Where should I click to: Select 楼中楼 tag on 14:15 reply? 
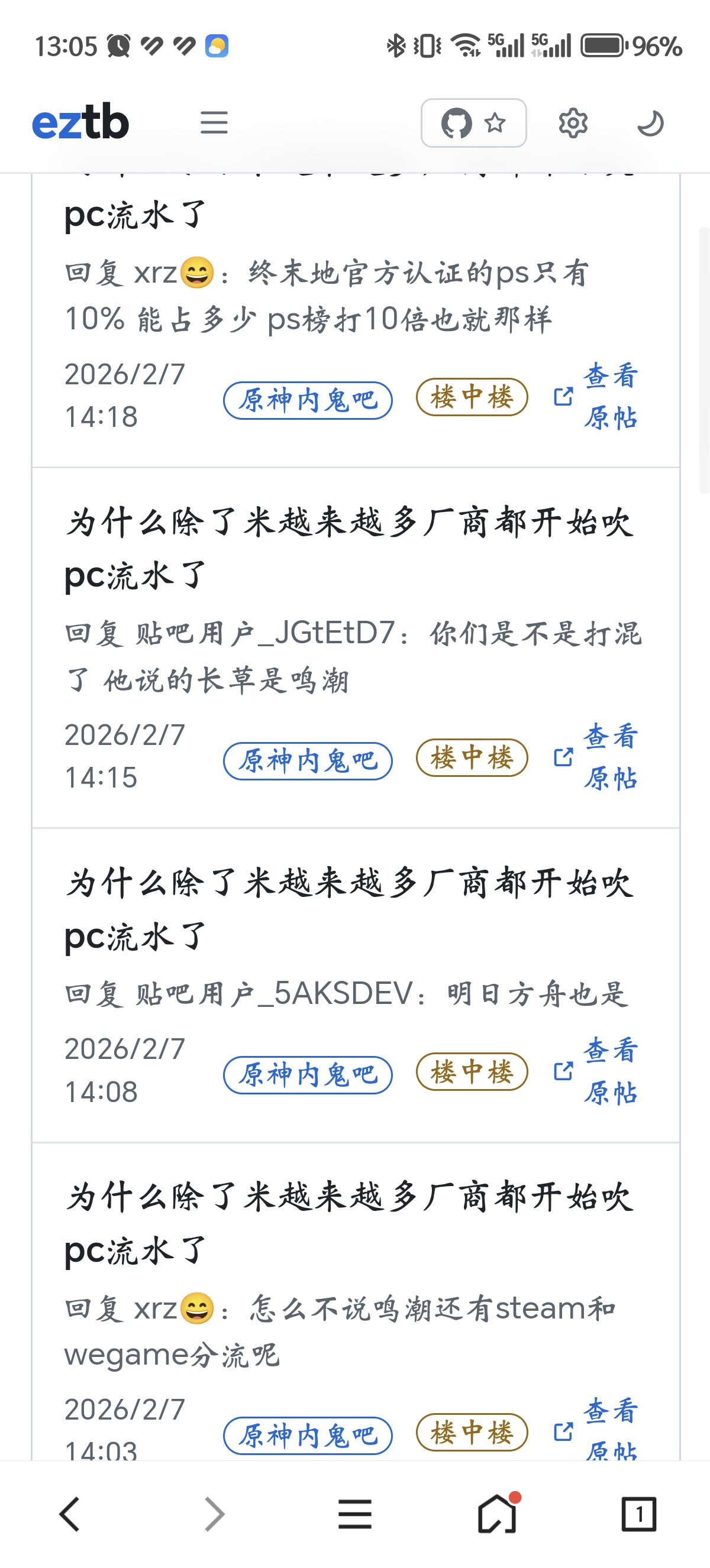pyautogui.click(x=472, y=758)
